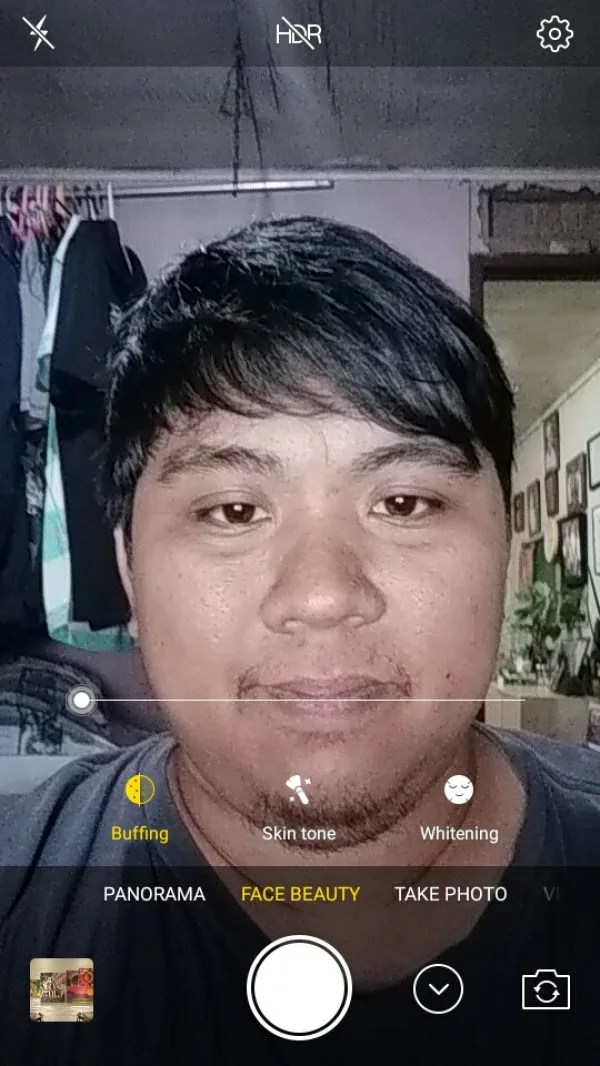The image size is (600, 1066).
Task: Open camera settings gear
Action: coord(555,33)
